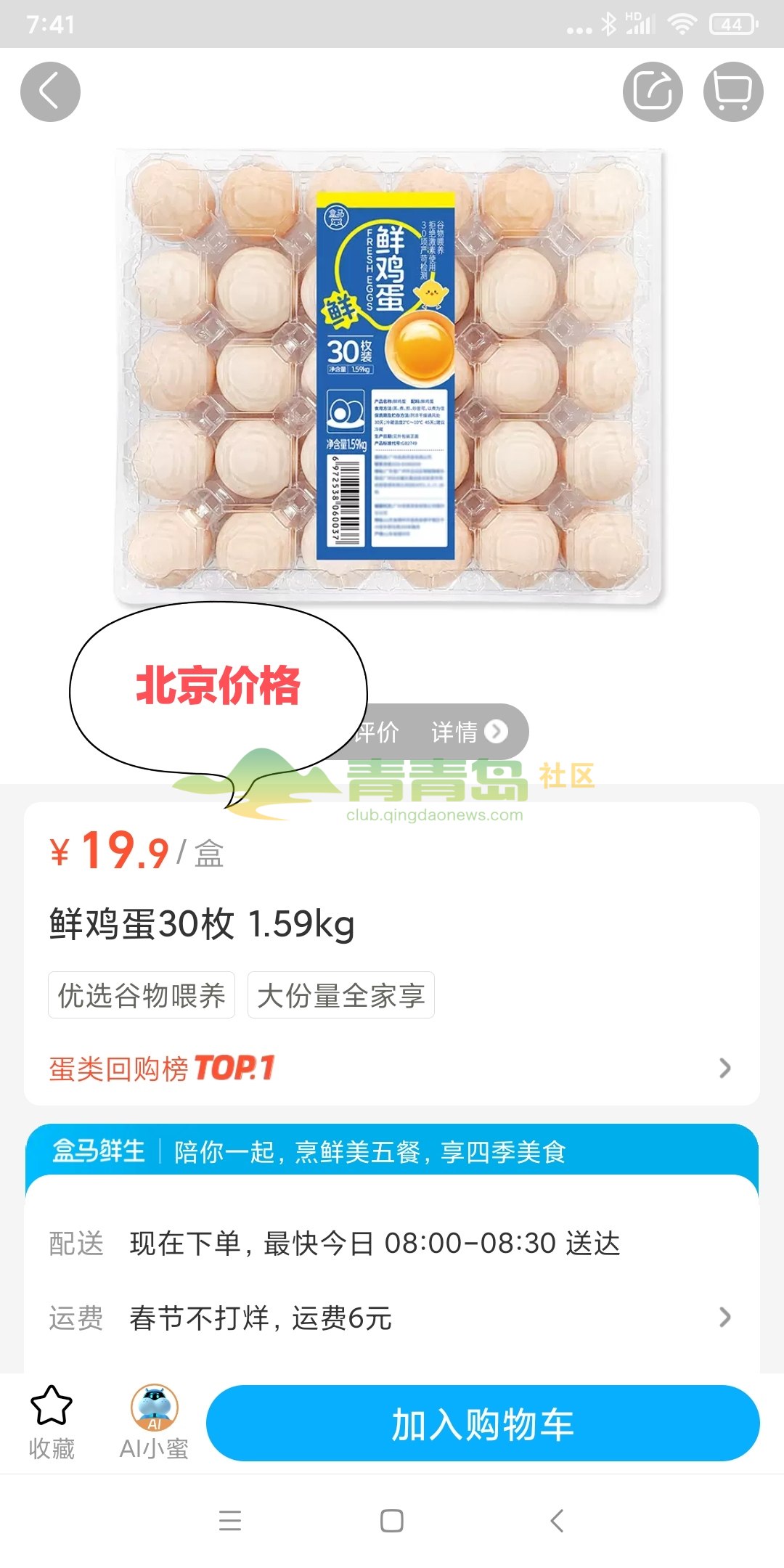This screenshot has width=784, height=1568.
Task: Switch to the 评价 tab
Action: tap(379, 732)
